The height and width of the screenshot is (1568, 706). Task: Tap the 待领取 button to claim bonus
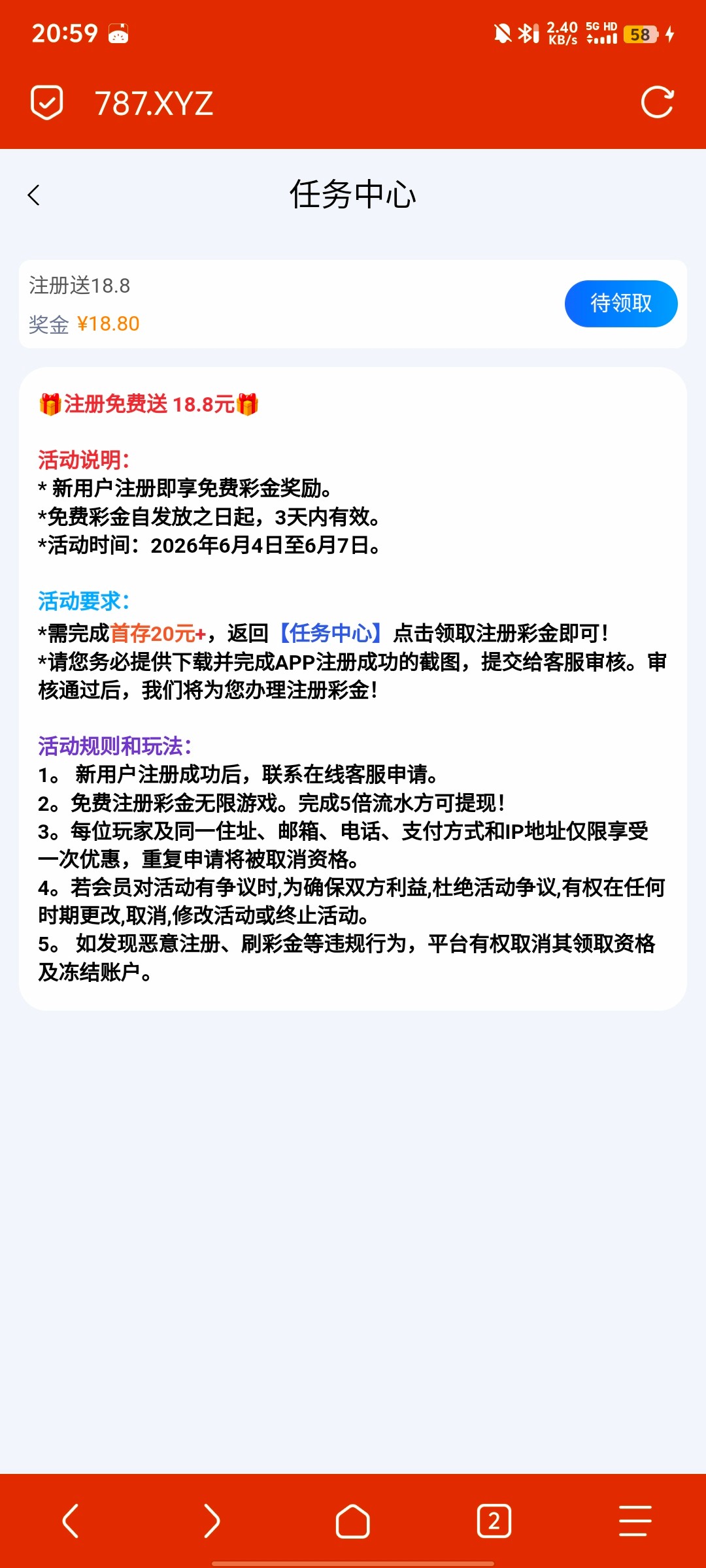[621, 304]
